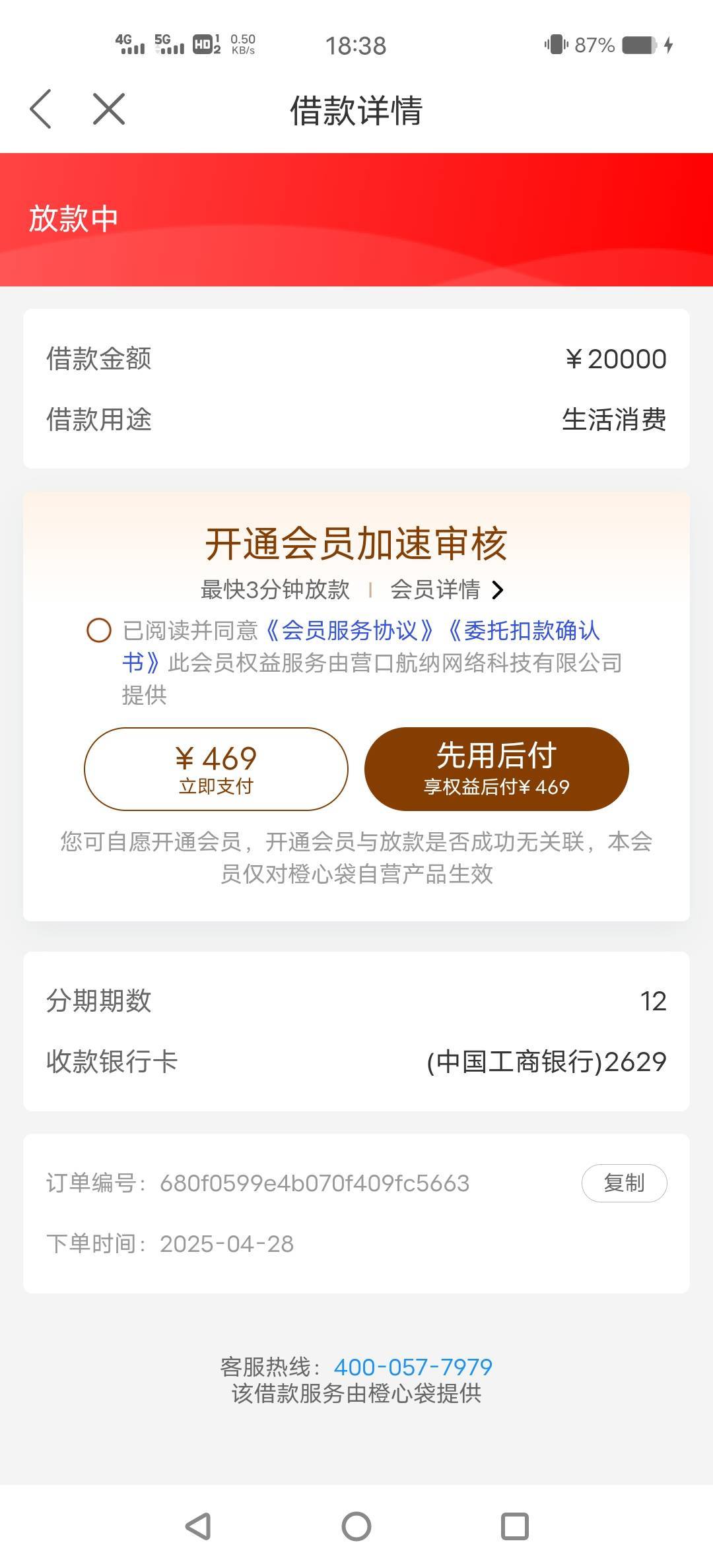Choose 先用后付 pay-later option
The width and height of the screenshot is (713, 1568).
[496, 769]
